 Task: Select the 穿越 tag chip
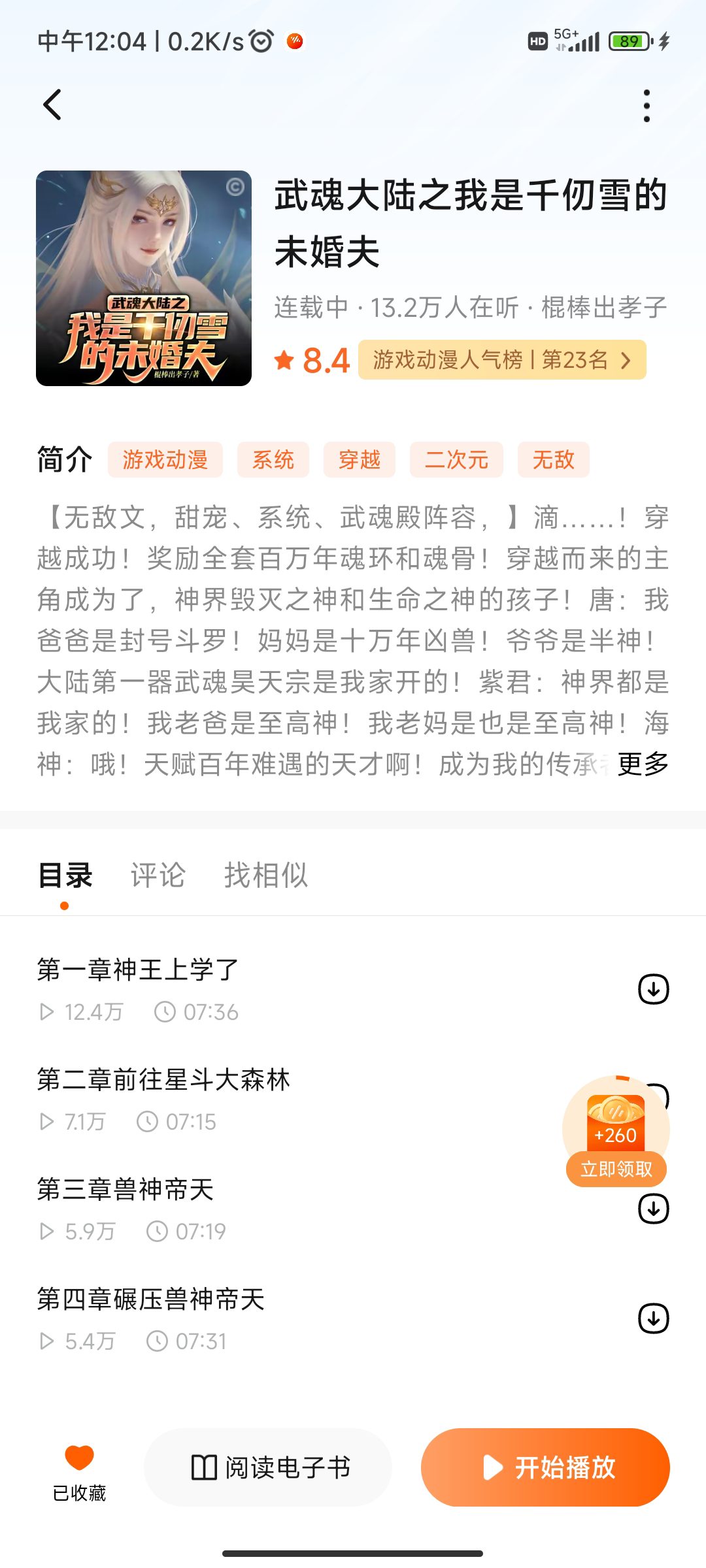tap(359, 460)
